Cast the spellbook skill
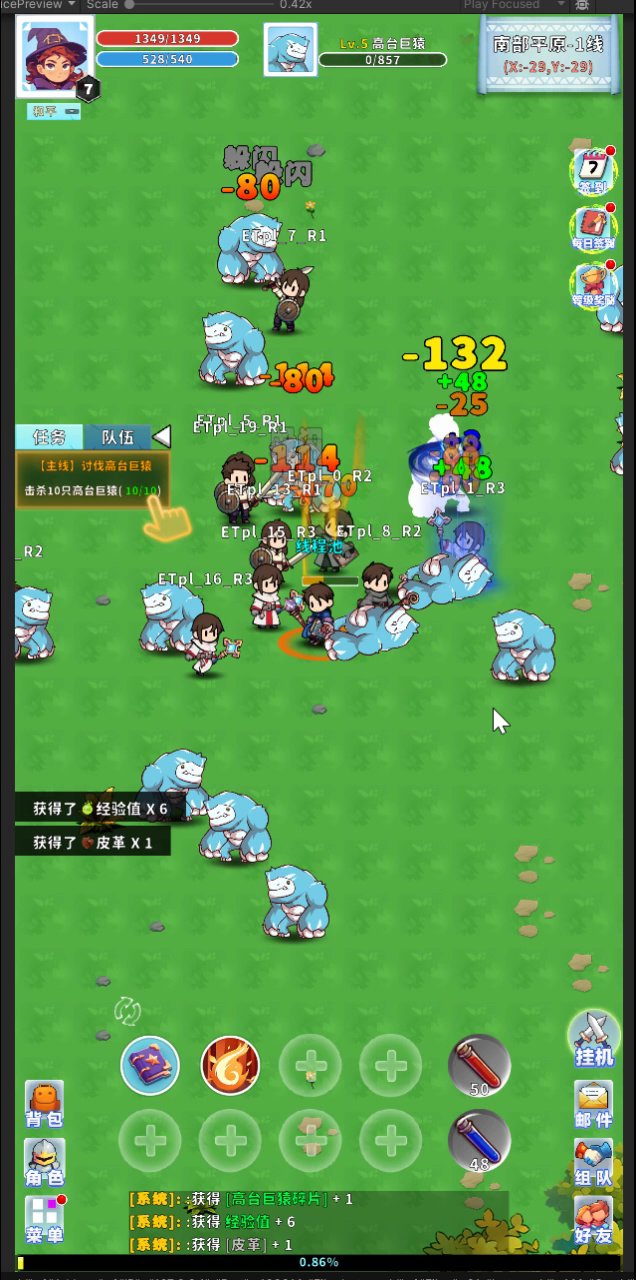The width and height of the screenshot is (636, 1280). [x=150, y=1065]
